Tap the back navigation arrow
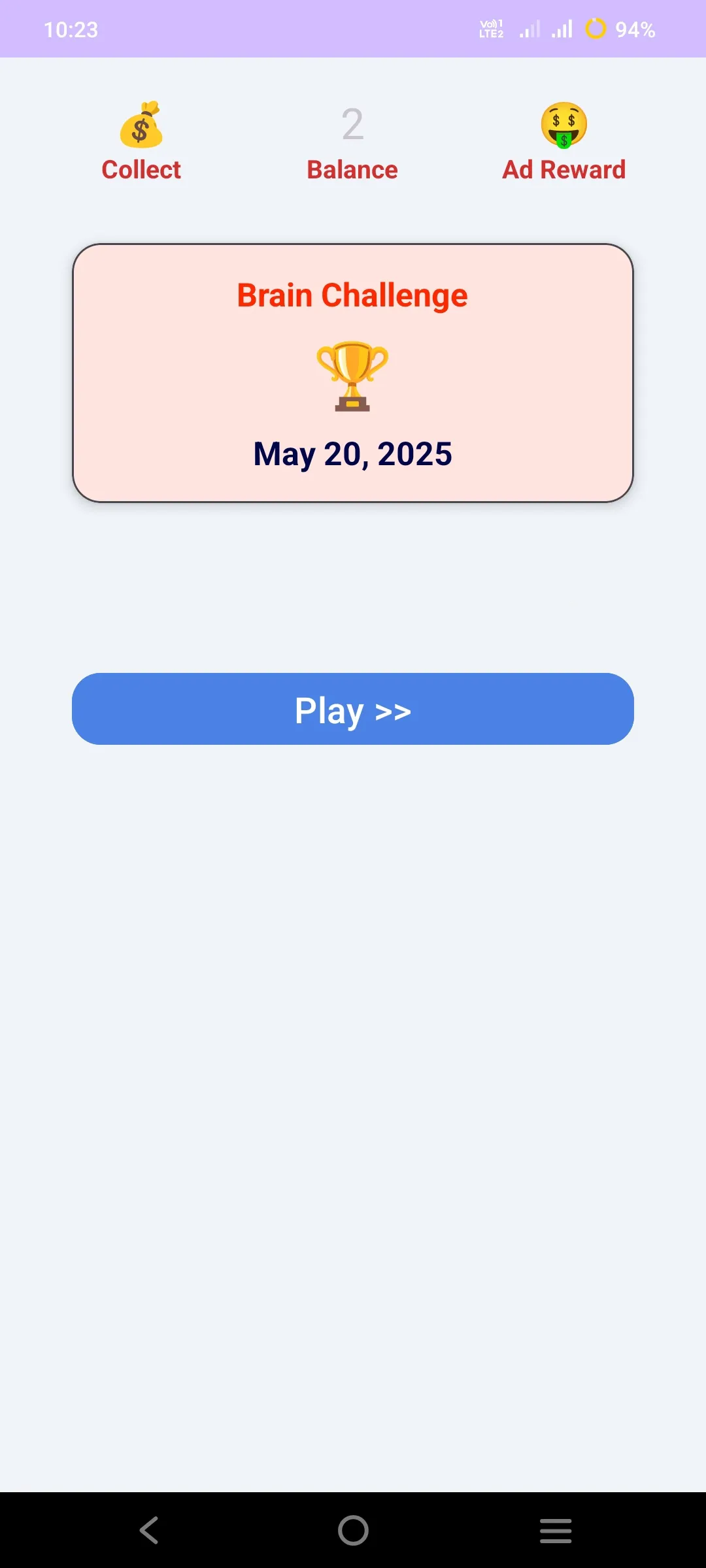 (149, 1530)
